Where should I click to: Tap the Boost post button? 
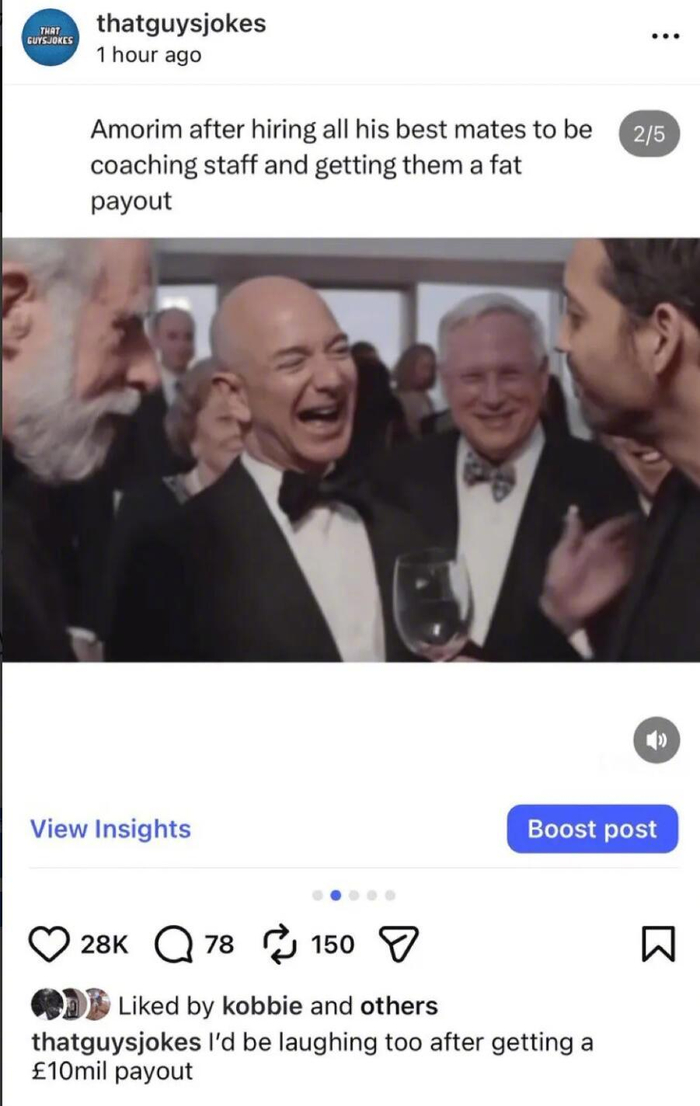(x=592, y=829)
